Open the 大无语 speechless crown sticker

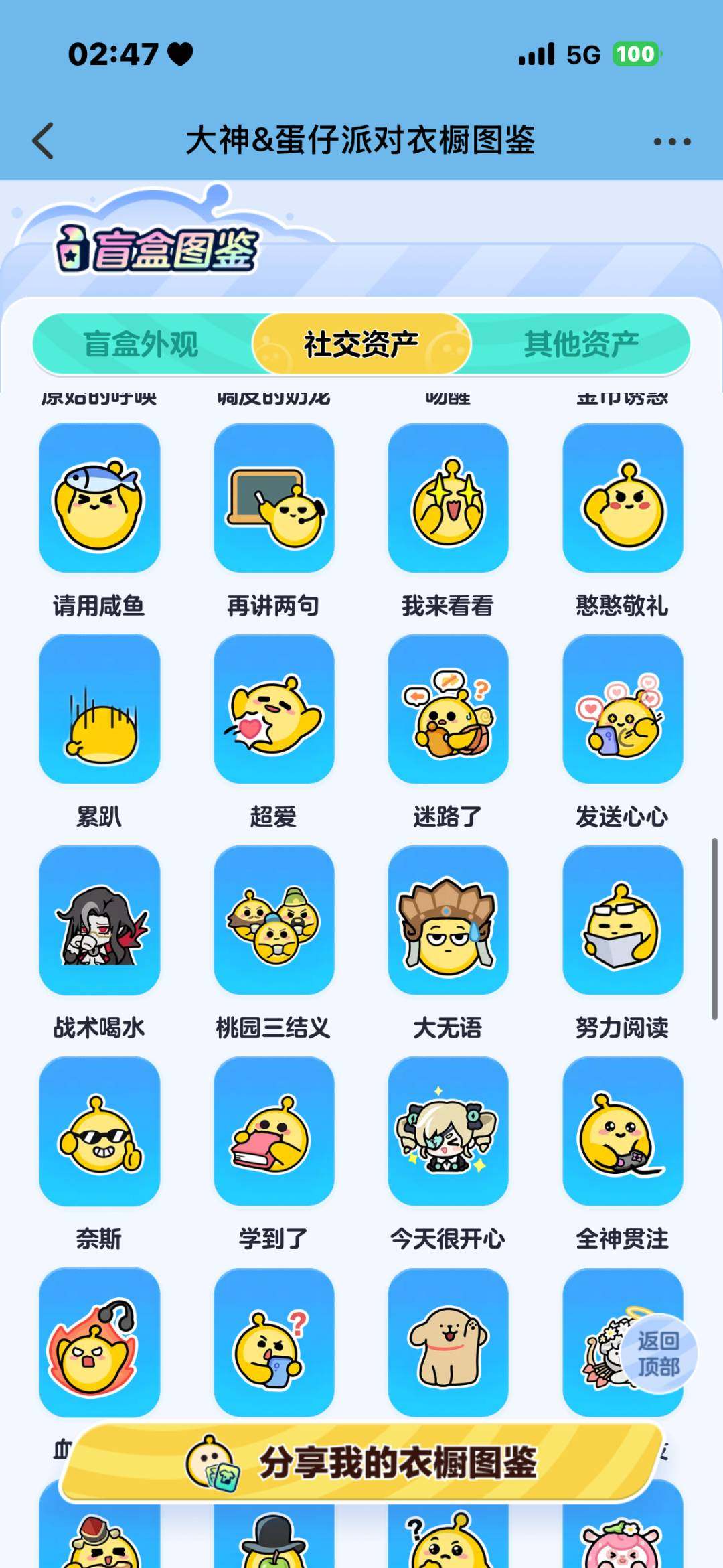(447, 920)
